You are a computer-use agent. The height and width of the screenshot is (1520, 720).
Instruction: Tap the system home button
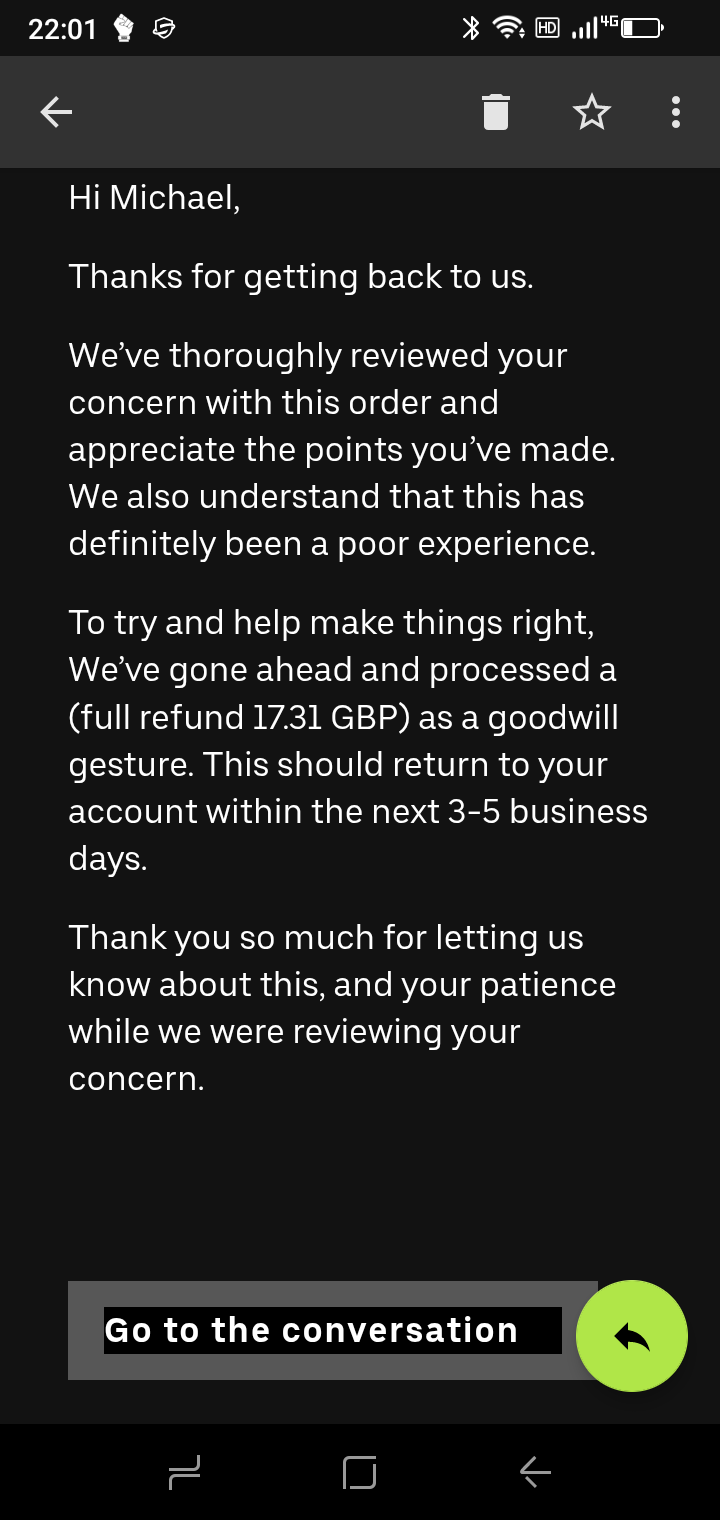(x=360, y=1472)
